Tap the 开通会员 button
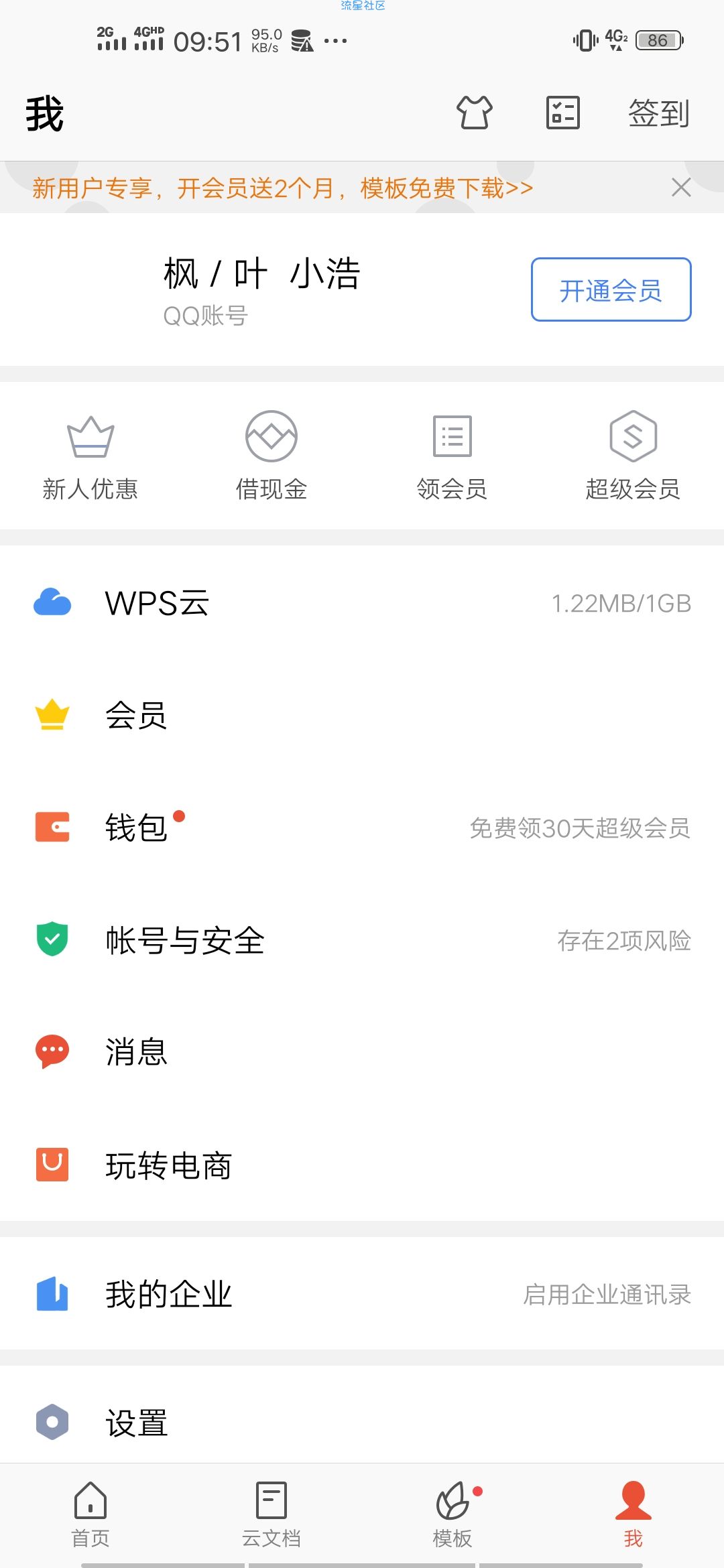The height and width of the screenshot is (1568, 724). [611, 289]
